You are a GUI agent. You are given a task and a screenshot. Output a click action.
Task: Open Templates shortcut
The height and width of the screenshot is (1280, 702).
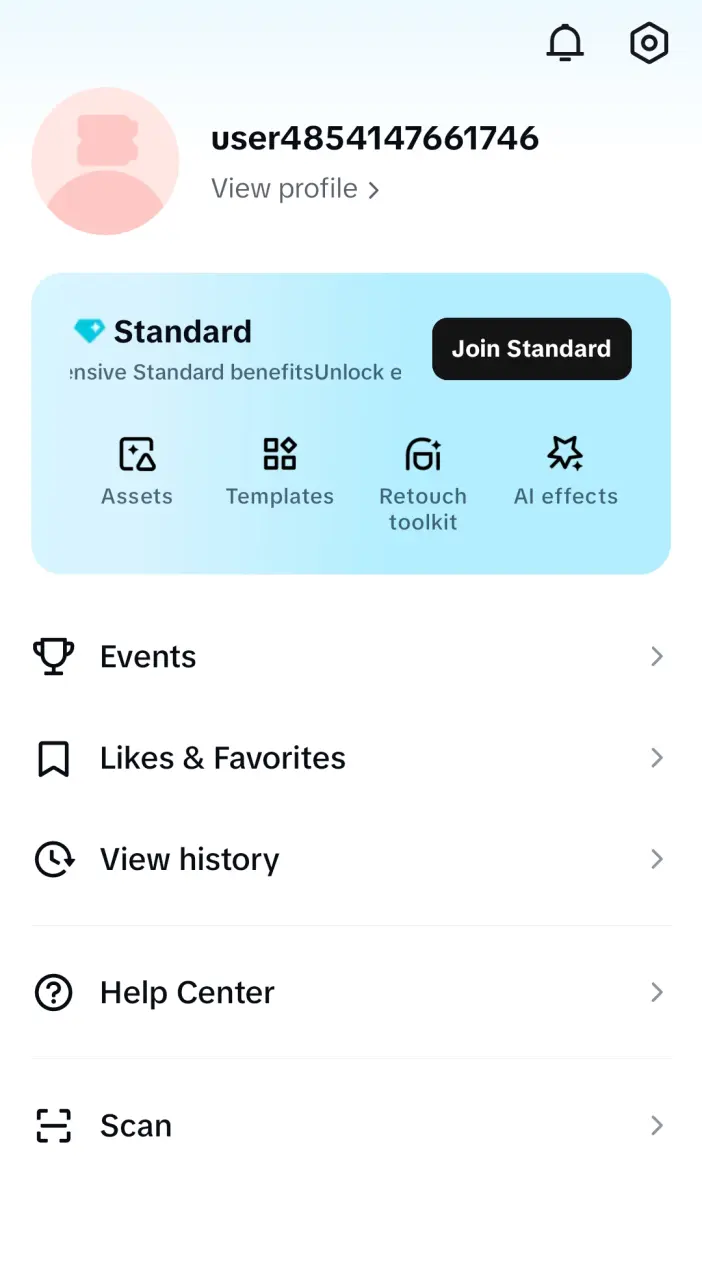[280, 471]
